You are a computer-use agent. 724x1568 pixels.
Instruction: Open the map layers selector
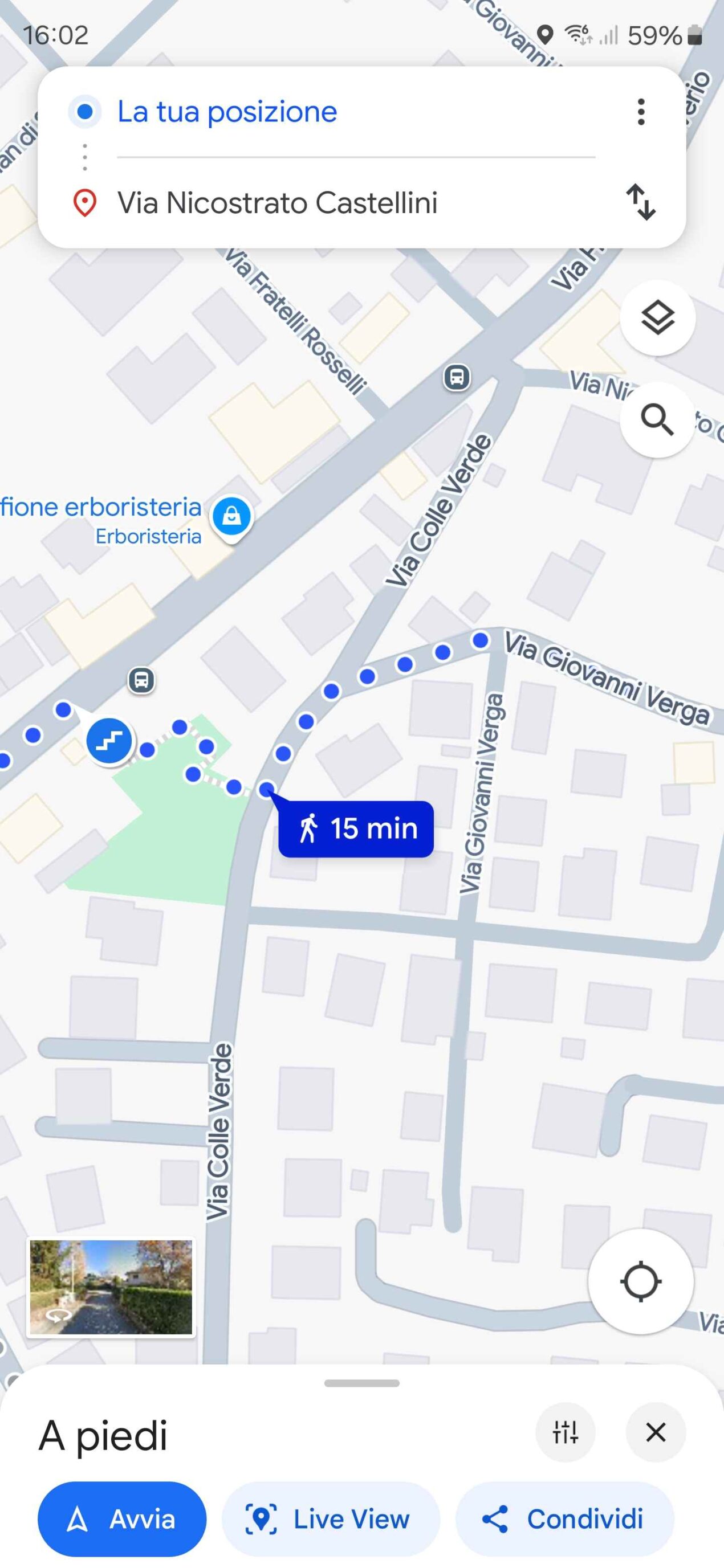tap(658, 317)
